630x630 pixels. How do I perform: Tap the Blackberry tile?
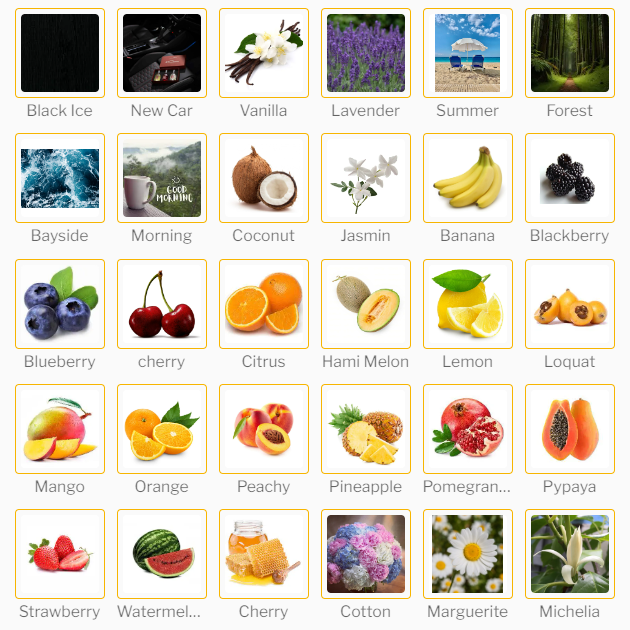[x=570, y=178]
